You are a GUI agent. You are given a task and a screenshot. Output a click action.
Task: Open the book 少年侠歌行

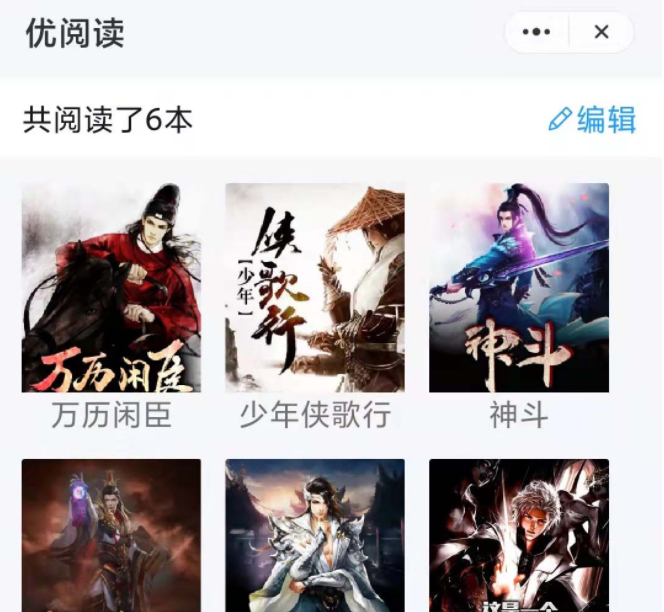(x=315, y=288)
